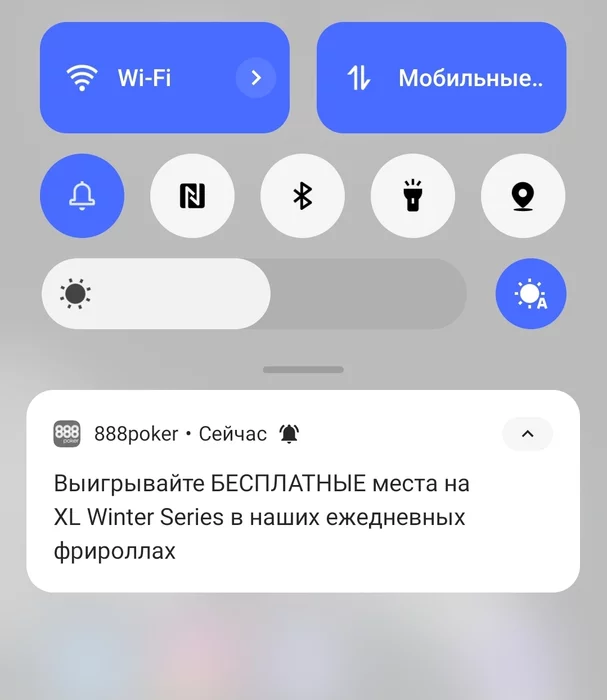
Task: Open the 888poker XL Winter Series notification
Action: click(262, 517)
